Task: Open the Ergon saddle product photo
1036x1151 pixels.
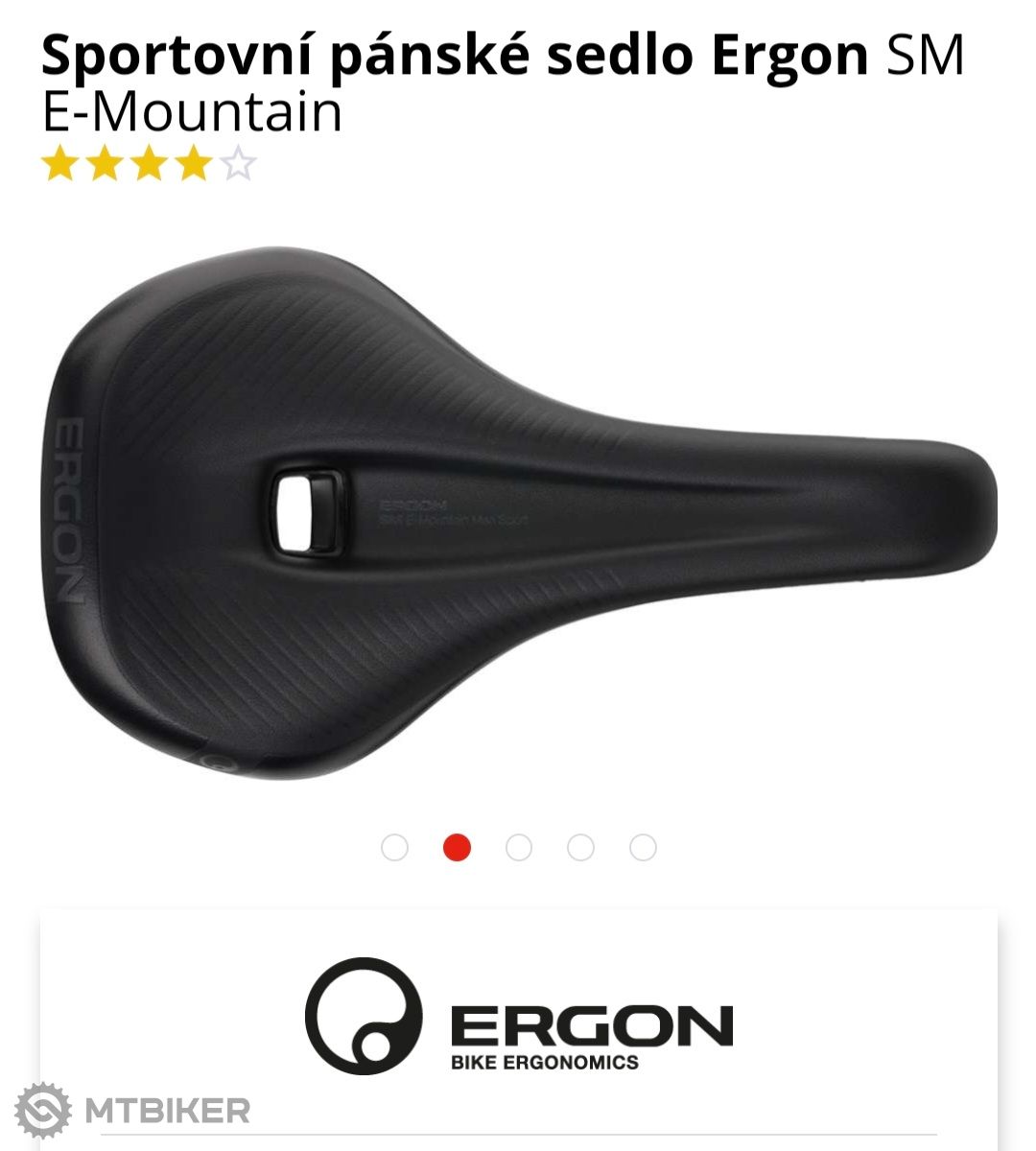Action: [518, 513]
